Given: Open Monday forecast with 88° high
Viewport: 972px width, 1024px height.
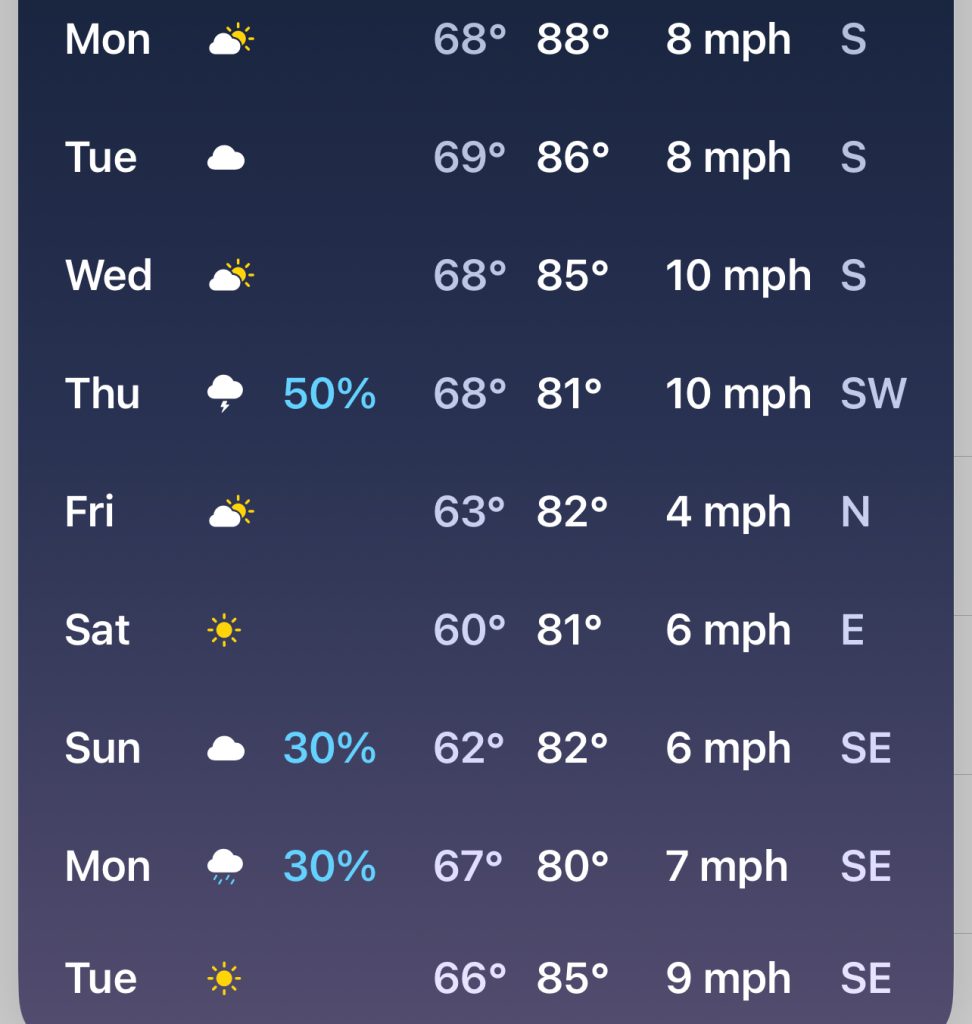Looking at the screenshot, I should tap(485, 40).
